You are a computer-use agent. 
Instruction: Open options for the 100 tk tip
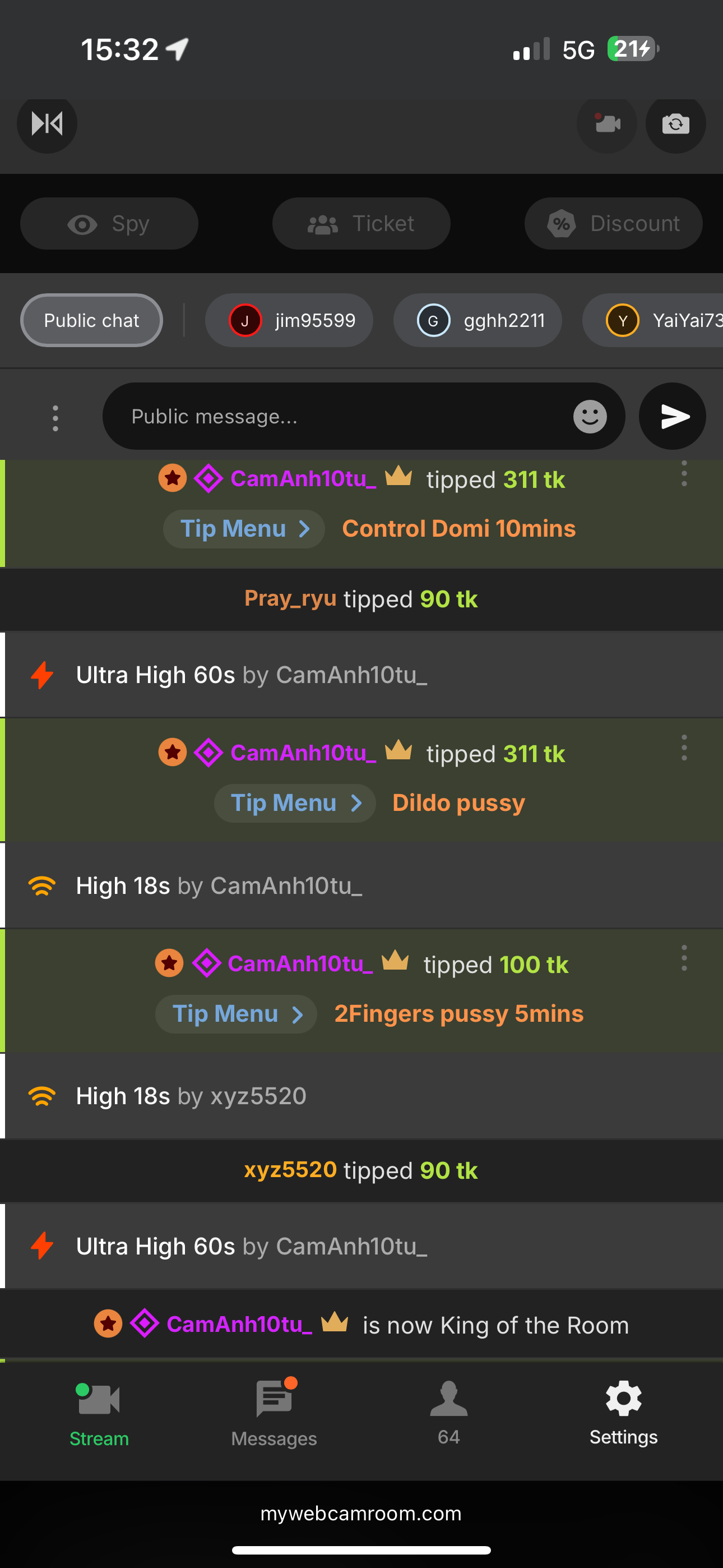click(684, 958)
